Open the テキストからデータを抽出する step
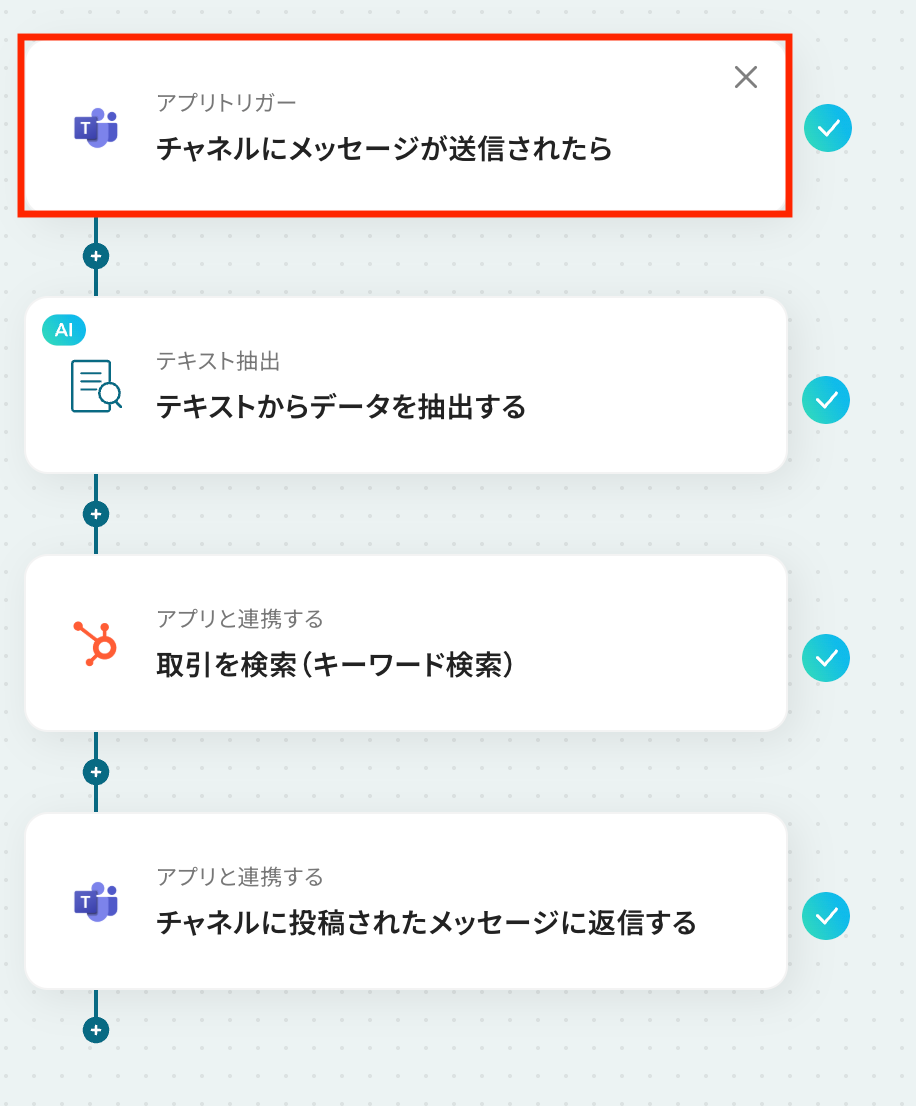The width and height of the screenshot is (916, 1106). pyautogui.click(x=341, y=407)
